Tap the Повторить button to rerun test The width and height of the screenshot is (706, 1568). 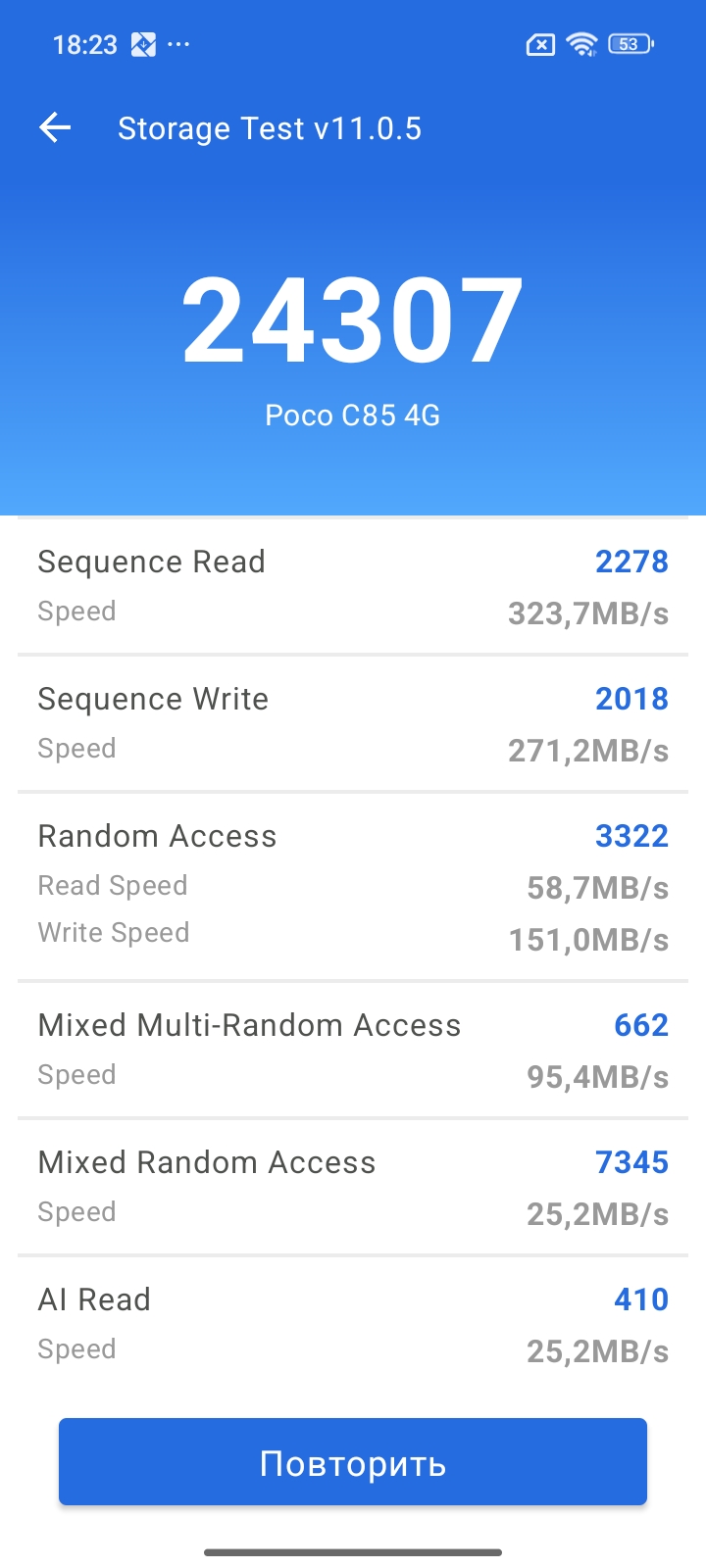[x=353, y=1461]
